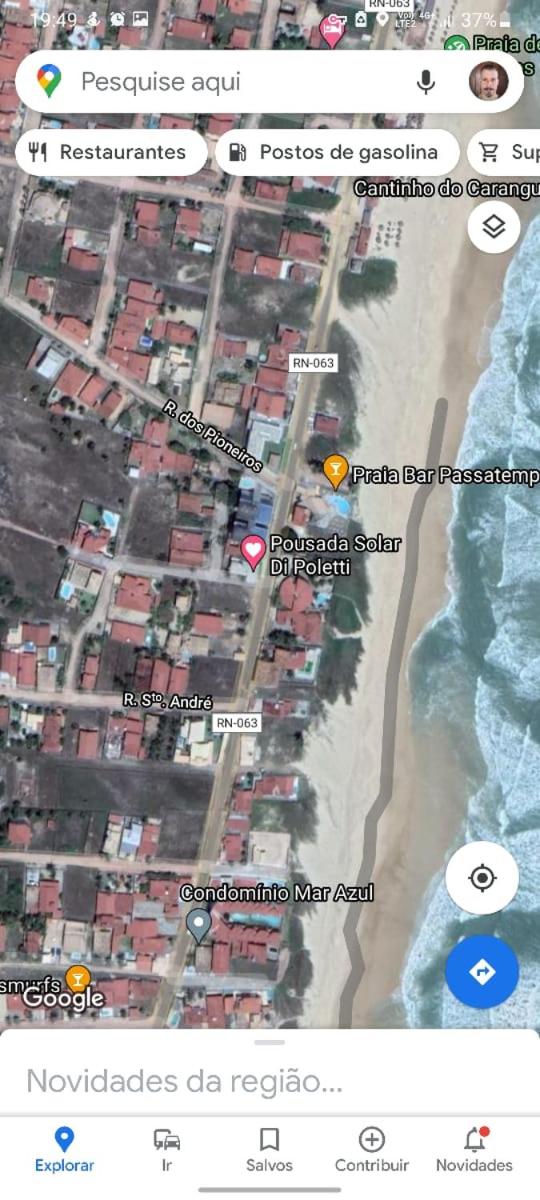The width and height of the screenshot is (540, 1200).
Task: Open Praia Bar Passatempo marker
Action: (337, 471)
